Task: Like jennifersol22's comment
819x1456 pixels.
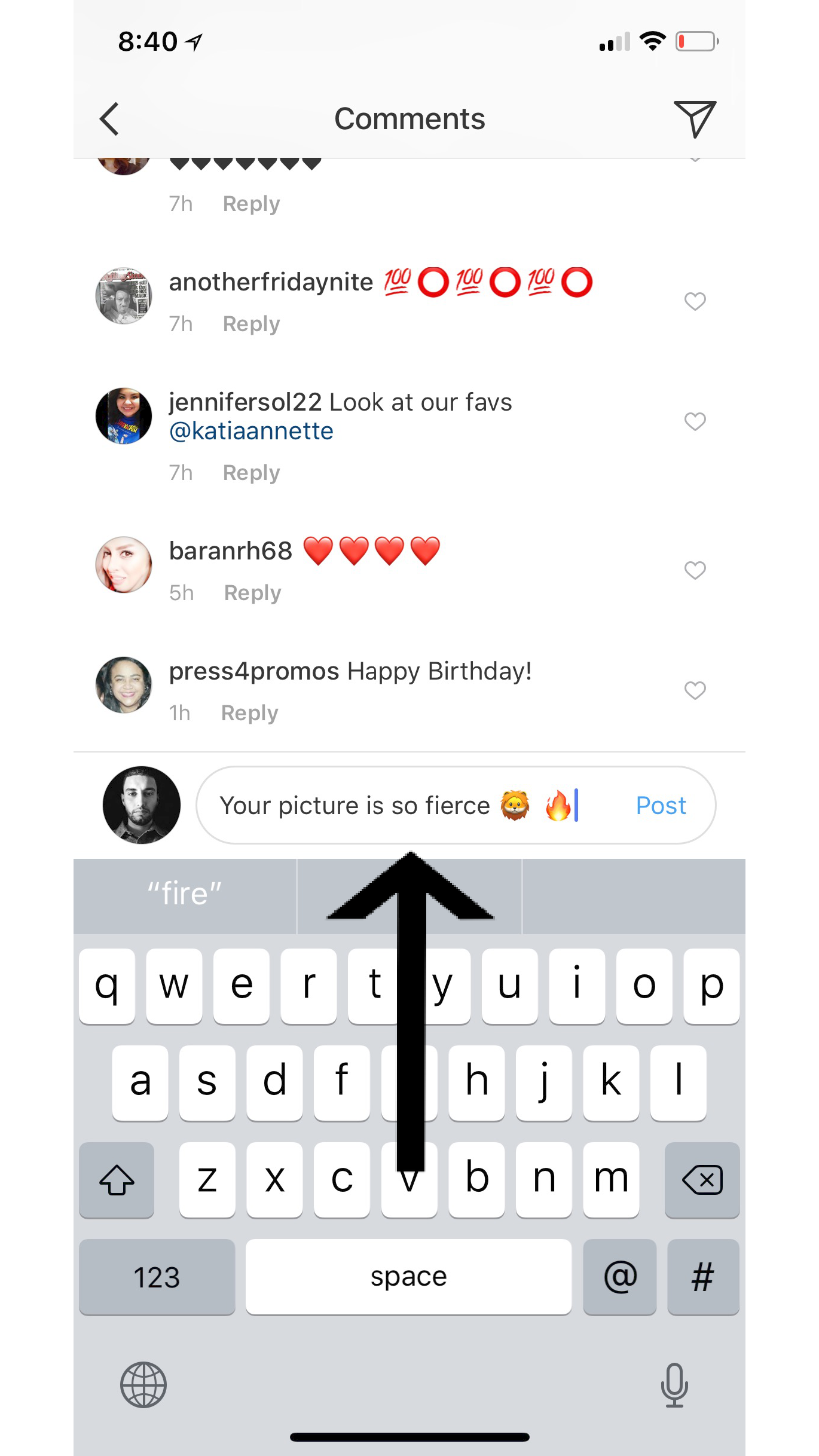Action: pyautogui.click(x=695, y=421)
